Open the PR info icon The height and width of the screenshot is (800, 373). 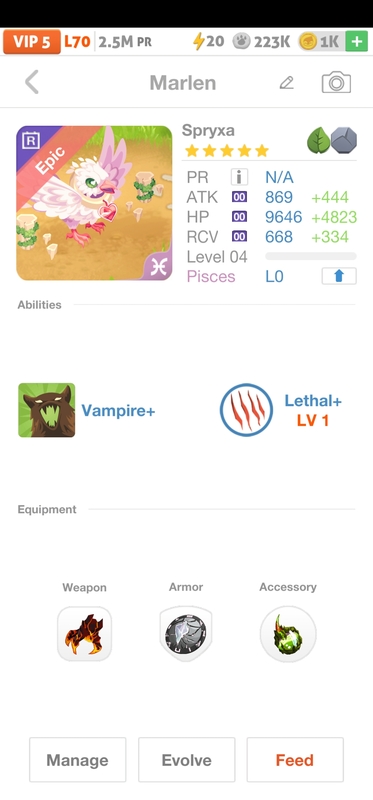point(239,177)
